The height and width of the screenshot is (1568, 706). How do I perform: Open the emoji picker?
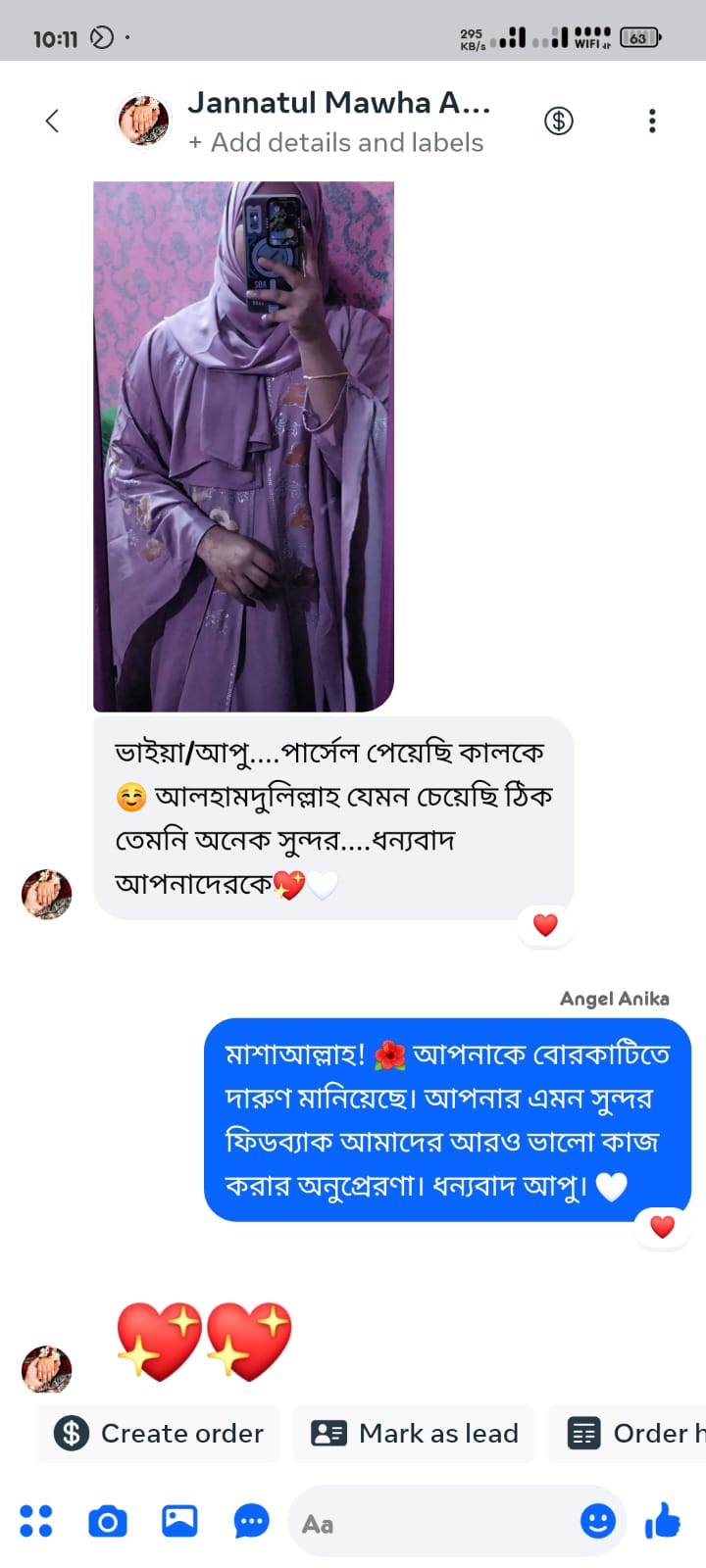pos(598,1521)
